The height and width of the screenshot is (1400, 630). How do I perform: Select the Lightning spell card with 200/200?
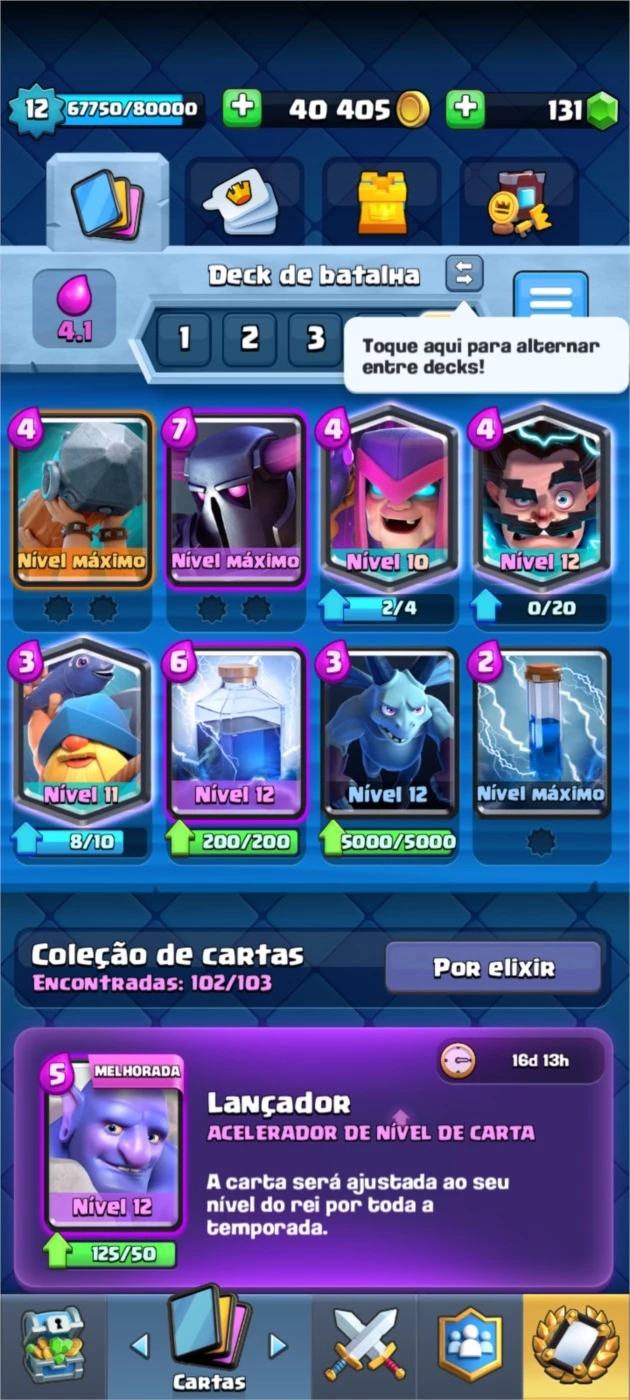(x=236, y=752)
